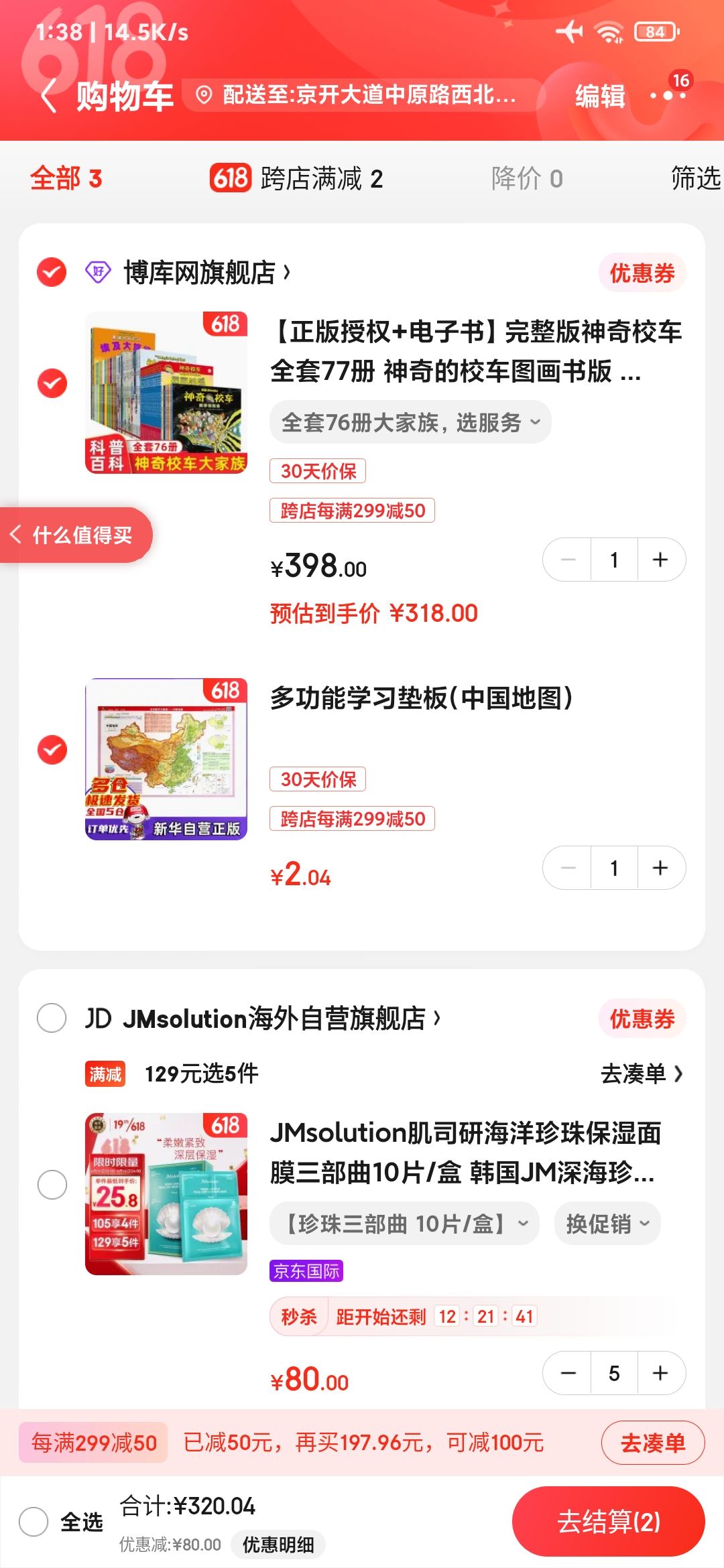Tap 去凑单 for 129元选5件 promotion
Viewport: 724px width, 1568px height.
tap(642, 1074)
